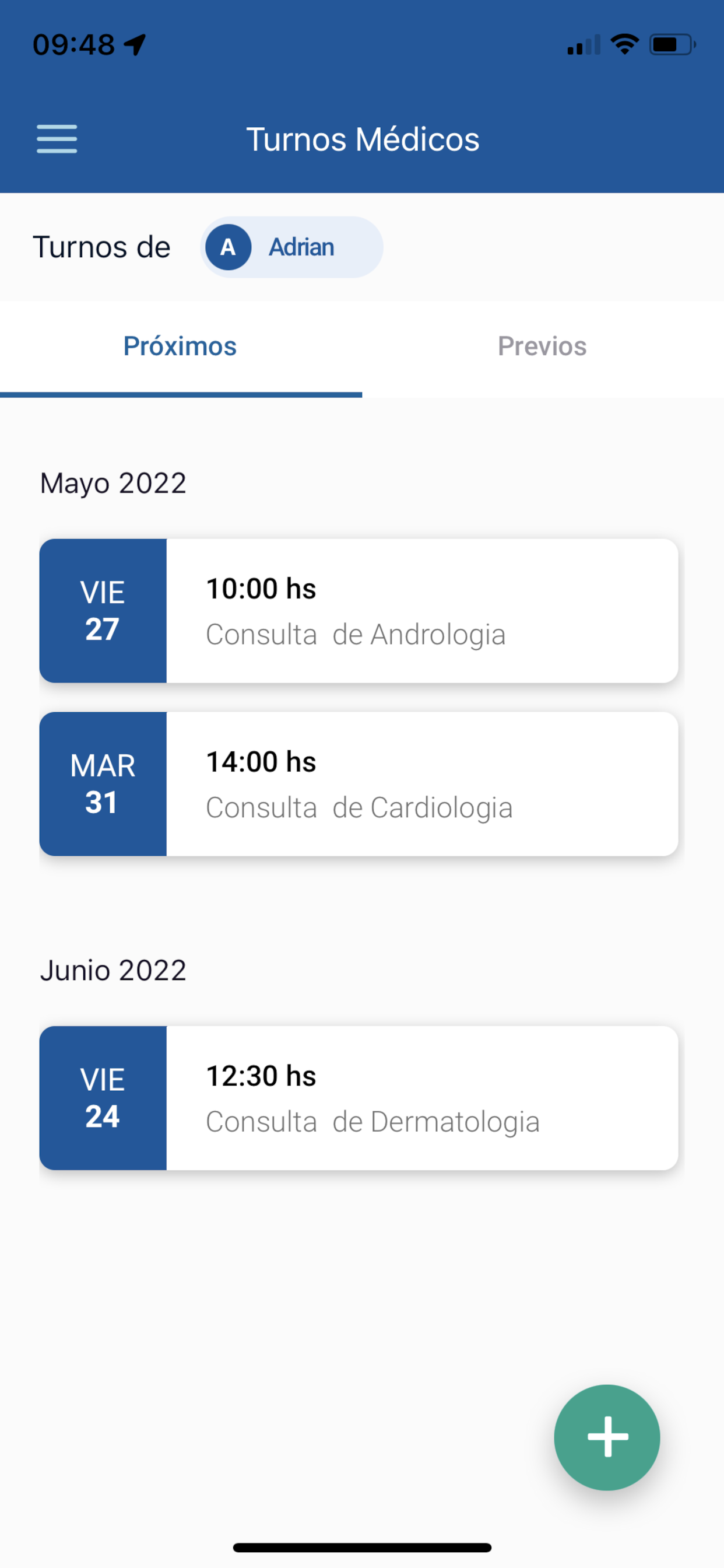Screen dimensions: 724x1568
Task: Add a new appointment with plus button
Action: [x=607, y=1437]
